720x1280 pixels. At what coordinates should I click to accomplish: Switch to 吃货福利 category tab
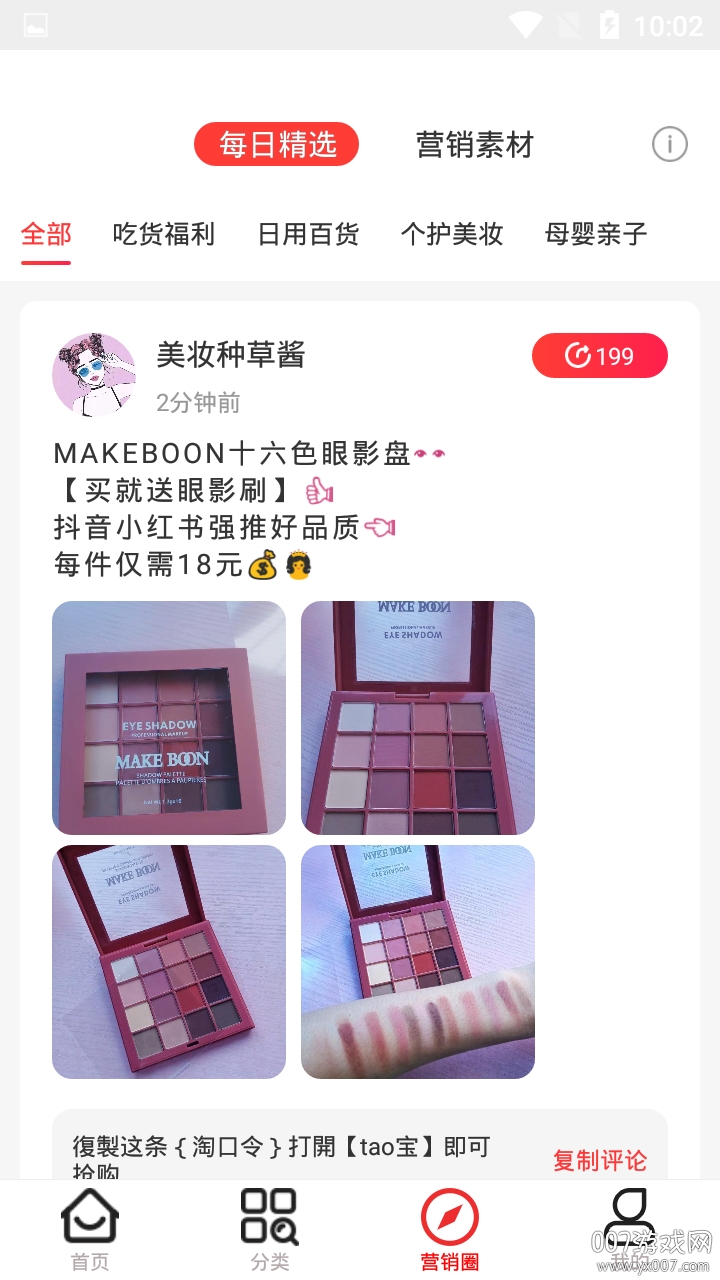click(x=163, y=235)
